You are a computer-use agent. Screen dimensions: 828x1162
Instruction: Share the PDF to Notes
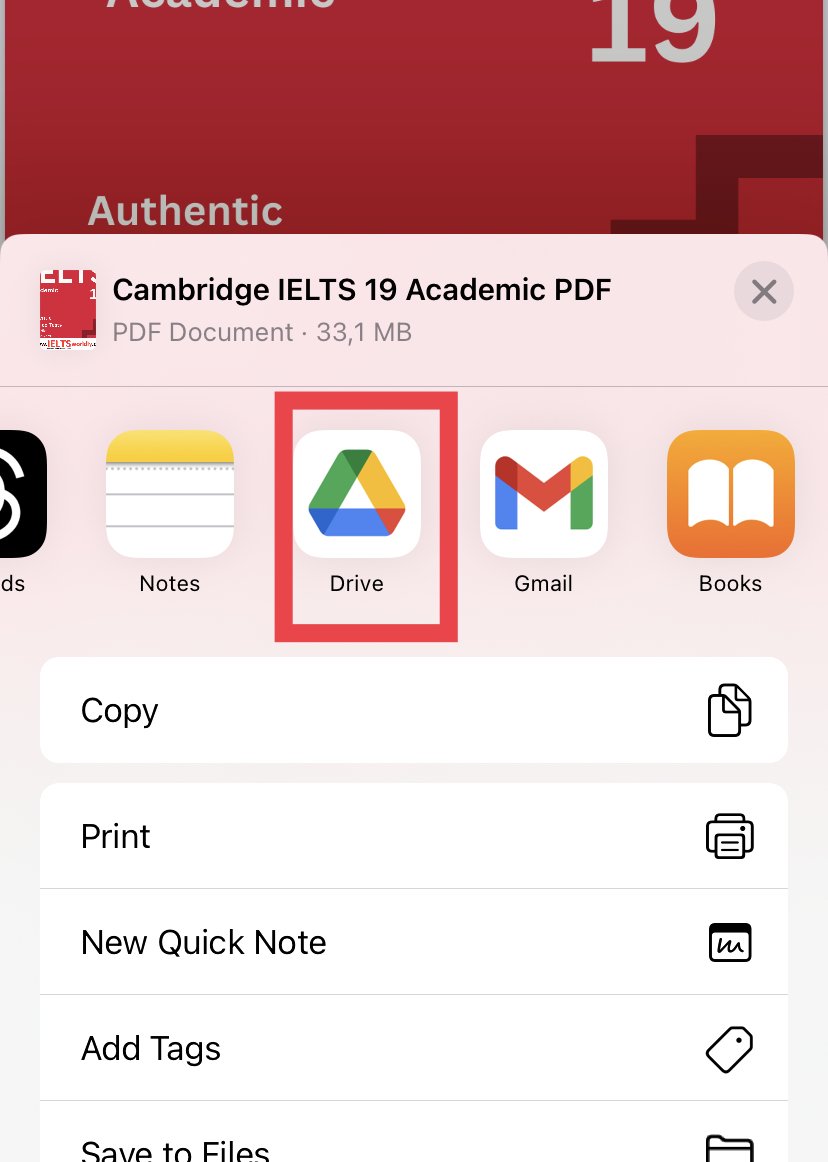click(x=170, y=494)
